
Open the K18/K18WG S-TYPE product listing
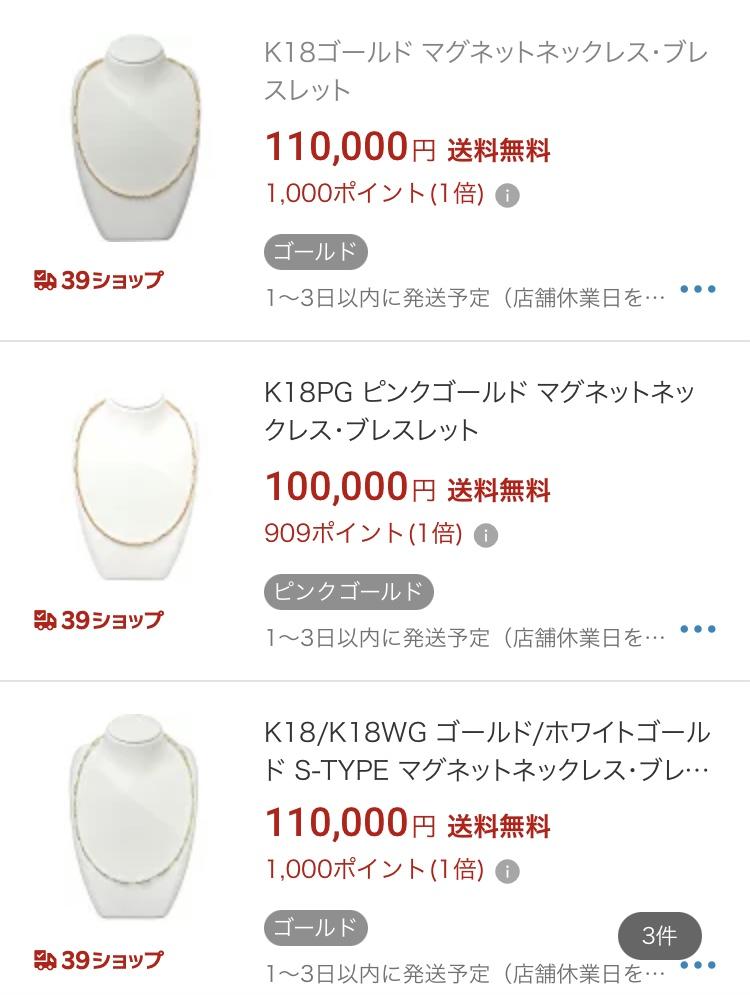(487, 751)
